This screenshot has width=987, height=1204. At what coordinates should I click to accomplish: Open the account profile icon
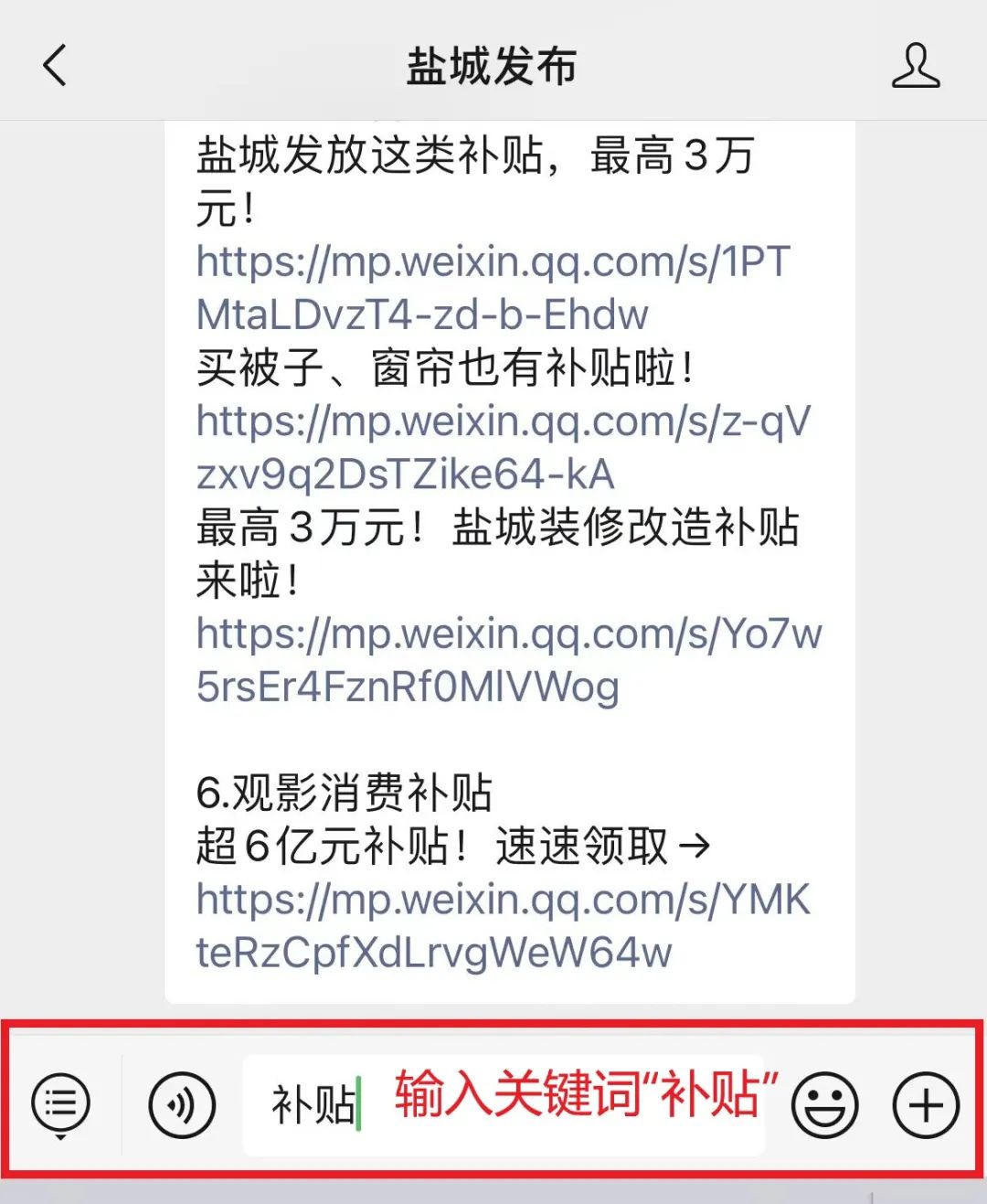(915, 66)
